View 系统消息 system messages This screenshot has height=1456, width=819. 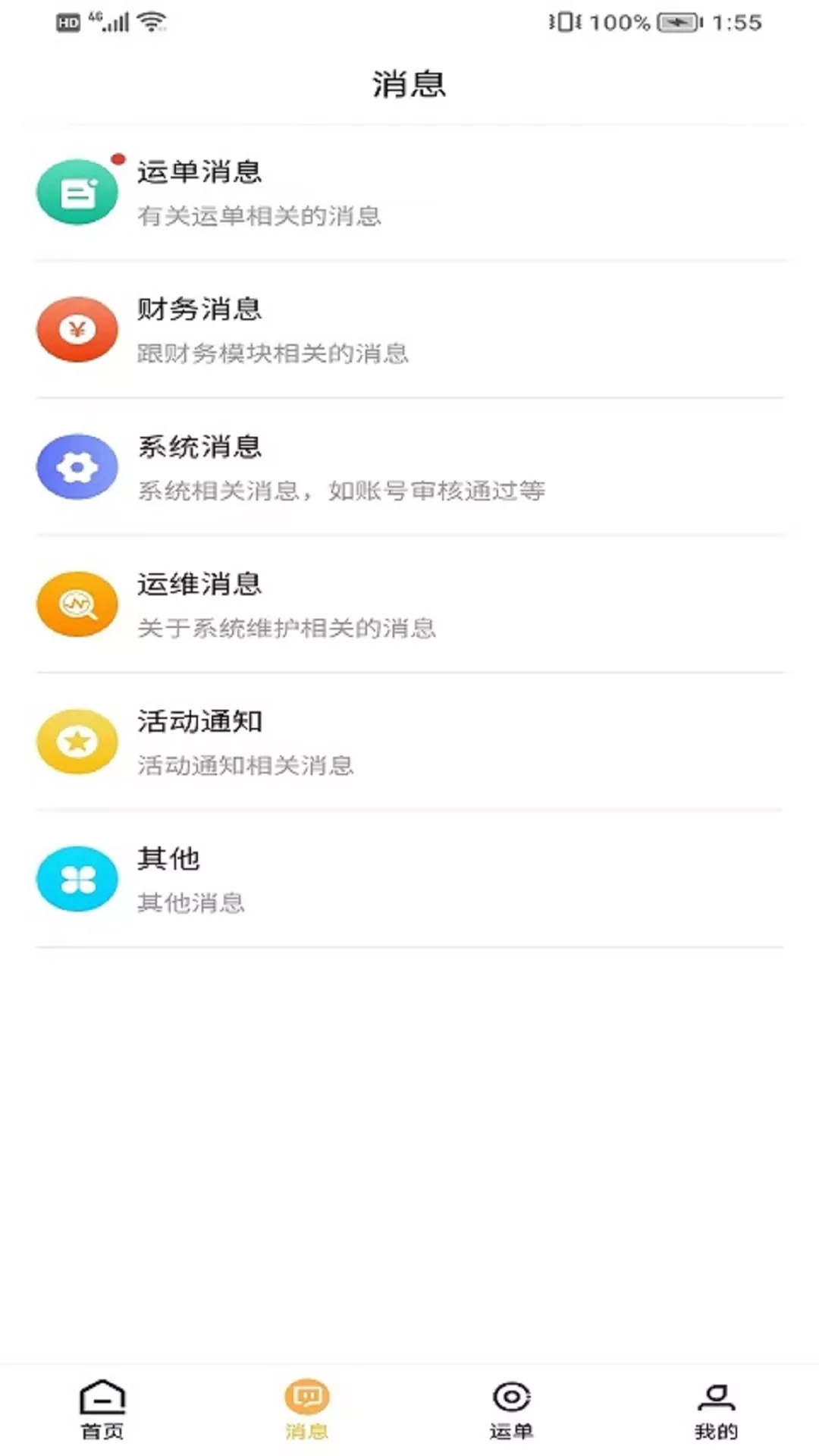(409, 467)
